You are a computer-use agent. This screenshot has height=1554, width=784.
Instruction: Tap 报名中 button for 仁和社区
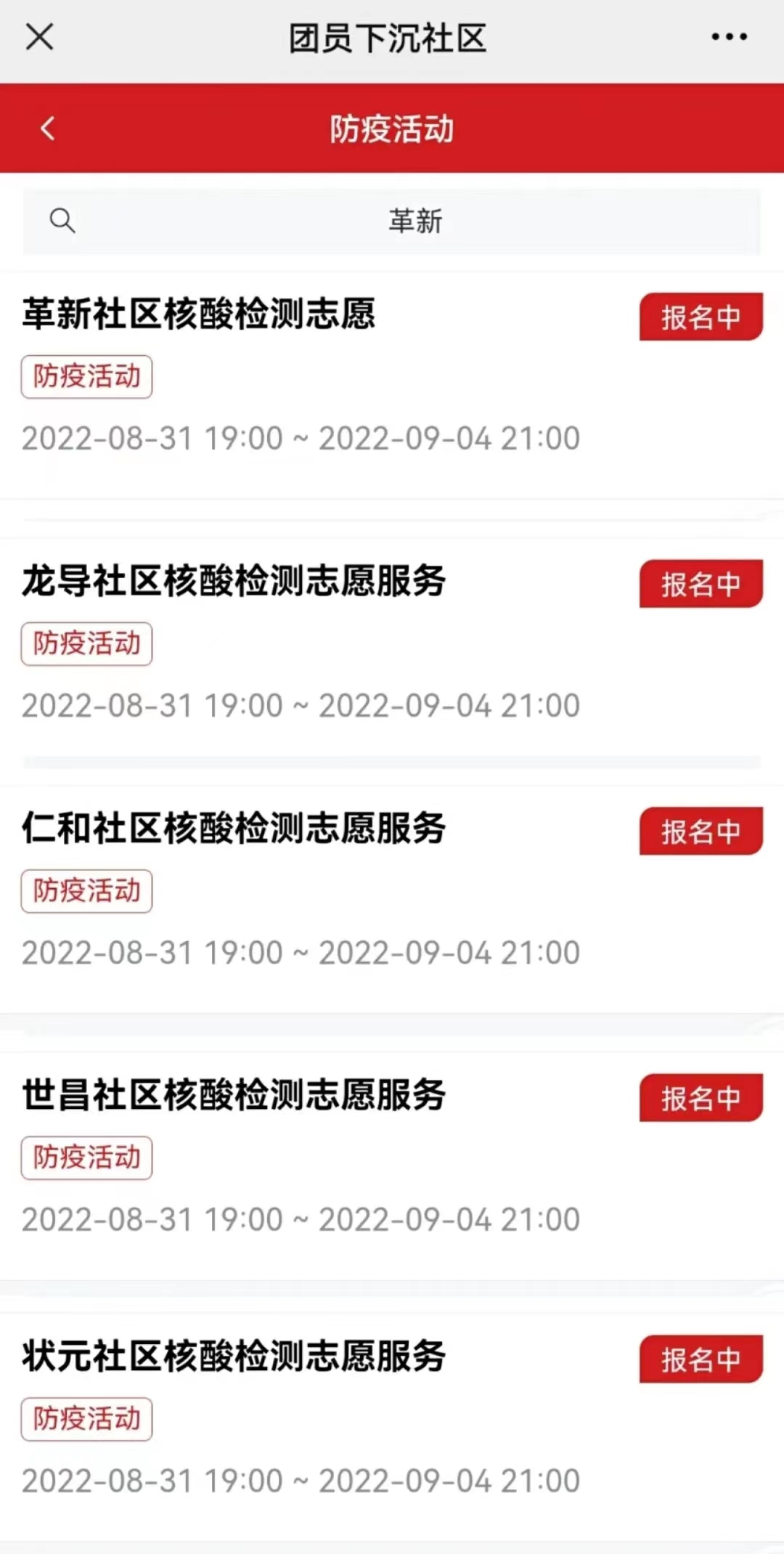[x=701, y=831]
